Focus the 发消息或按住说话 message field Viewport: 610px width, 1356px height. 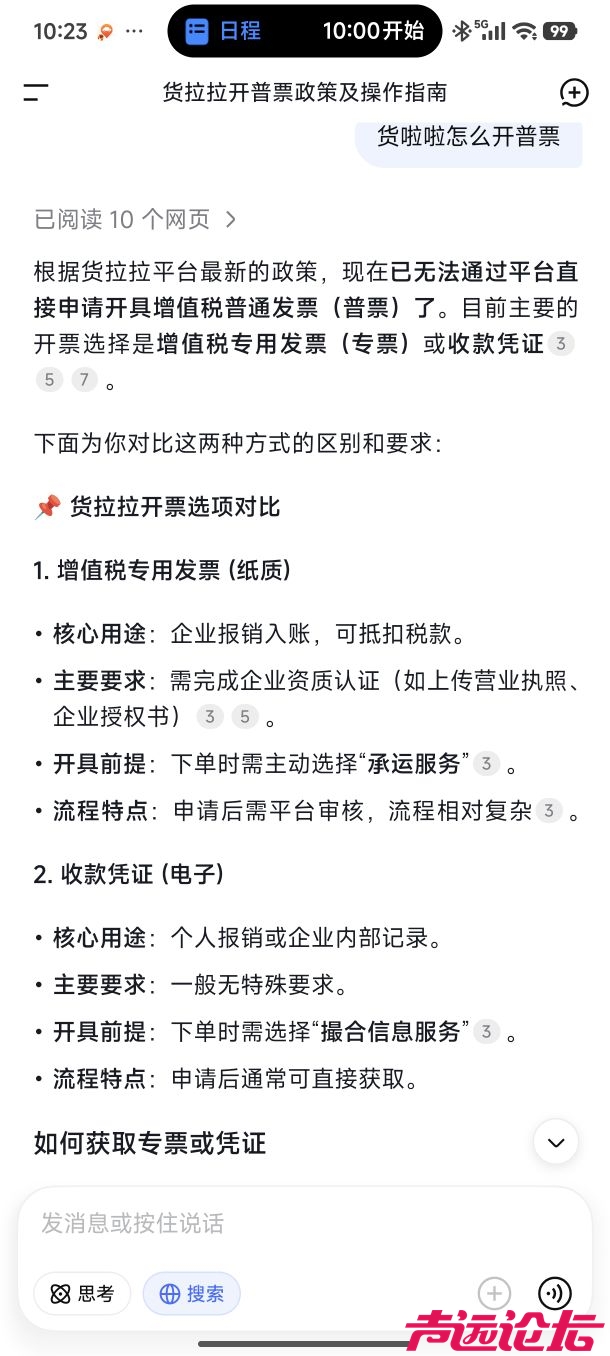tap(304, 1223)
